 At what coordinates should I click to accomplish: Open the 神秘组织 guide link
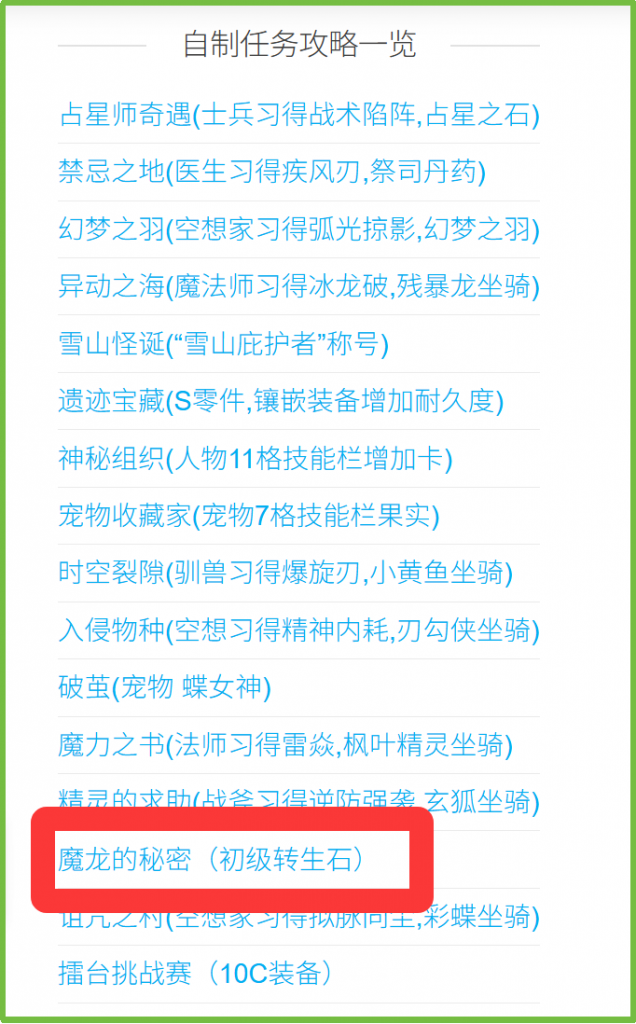[x=255, y=458]
